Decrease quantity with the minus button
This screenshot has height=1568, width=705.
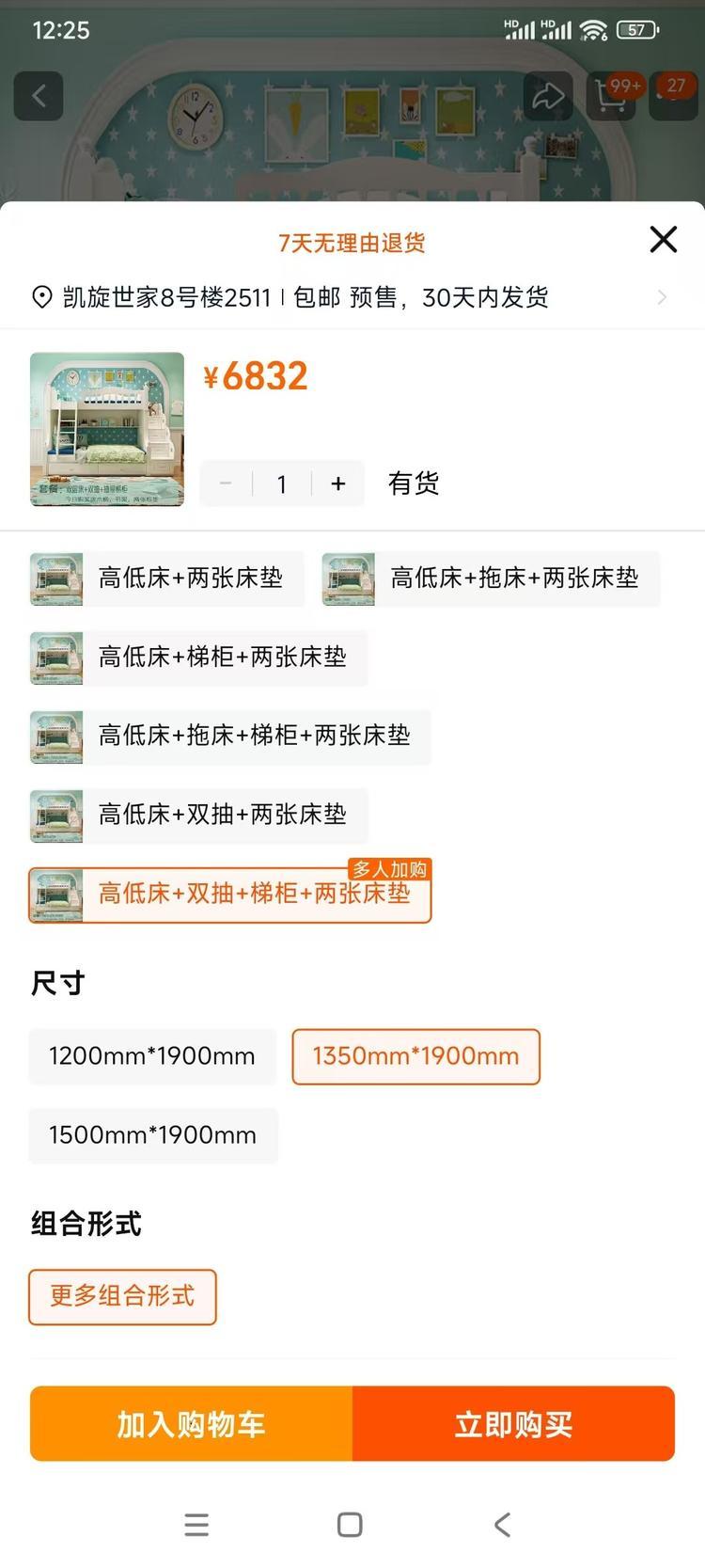coord(226,483)
